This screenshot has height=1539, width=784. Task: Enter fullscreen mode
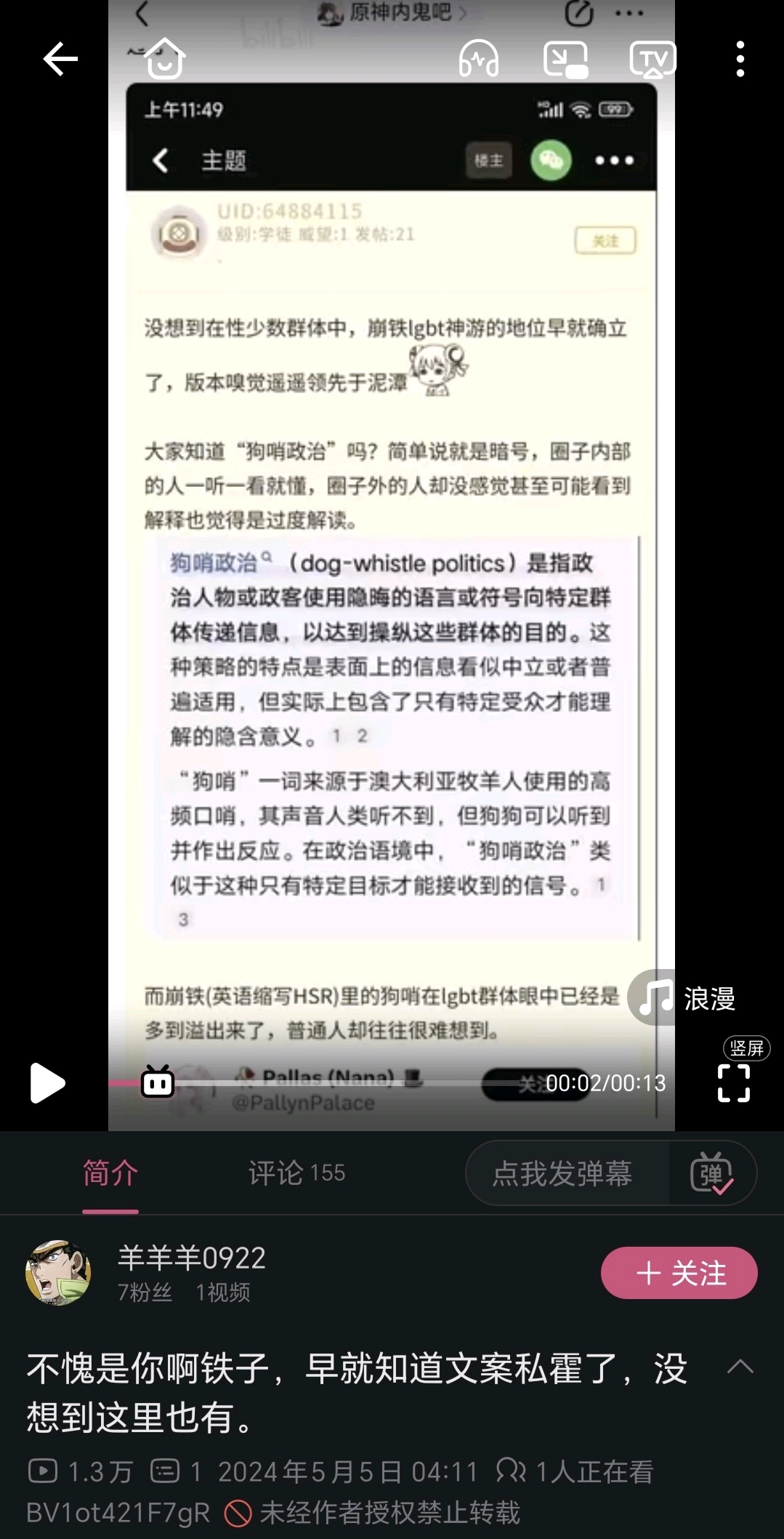point(733,1083)
